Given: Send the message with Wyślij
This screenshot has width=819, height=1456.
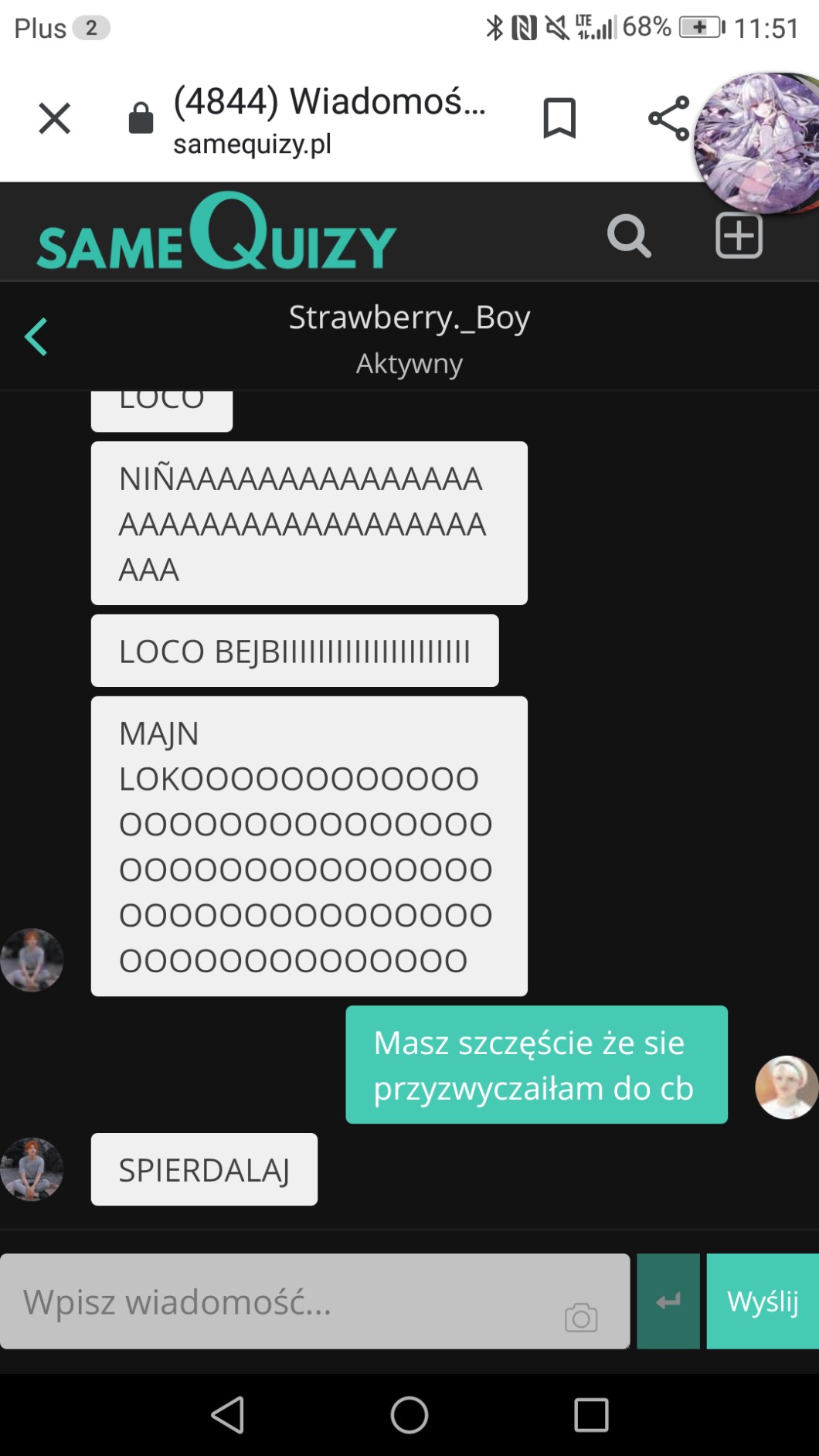Looking at the screenshot, I should pyautogui.click(x=763, y=1301).
